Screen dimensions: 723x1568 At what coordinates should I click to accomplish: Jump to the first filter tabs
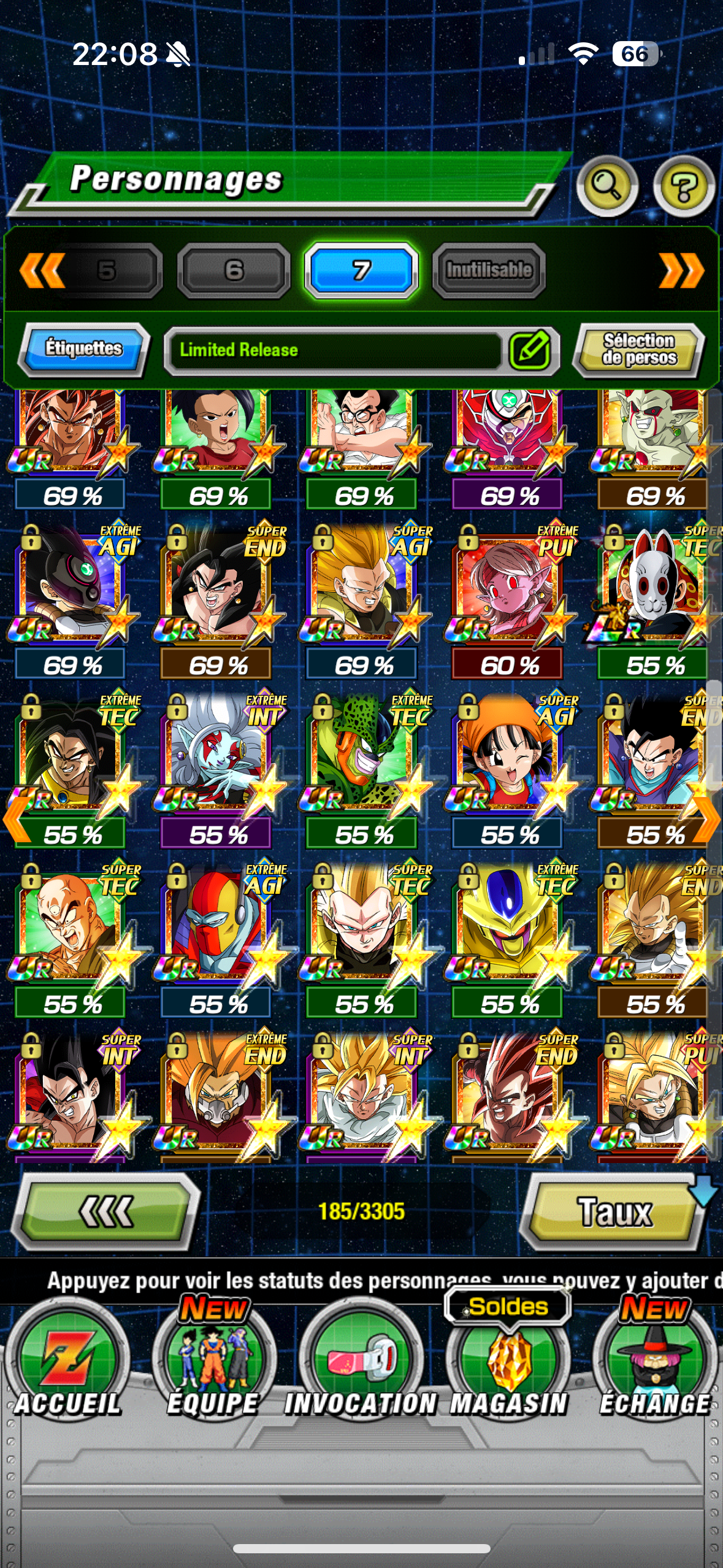pos(42,271)
